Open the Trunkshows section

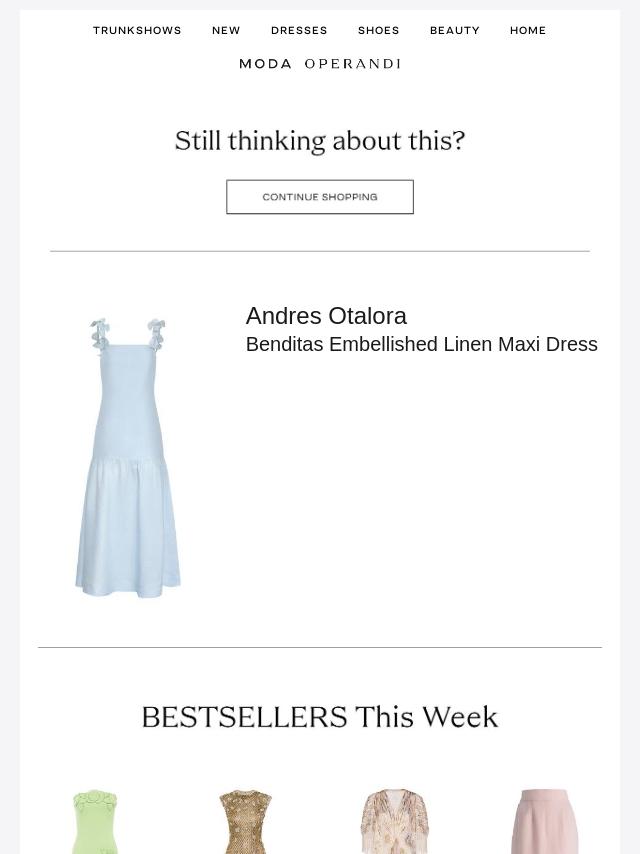pos(137,31)
